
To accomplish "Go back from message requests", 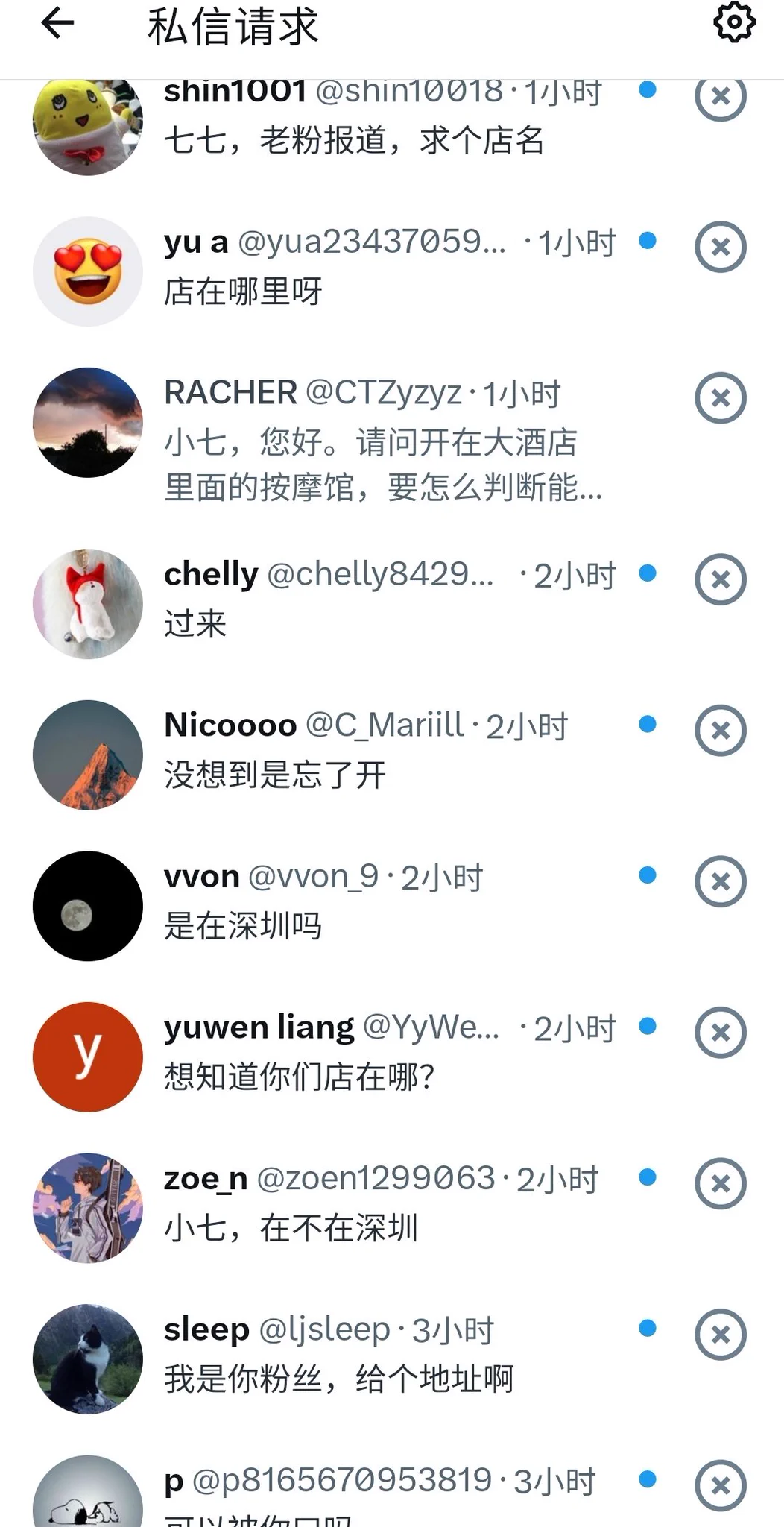I will pos(57,25).
